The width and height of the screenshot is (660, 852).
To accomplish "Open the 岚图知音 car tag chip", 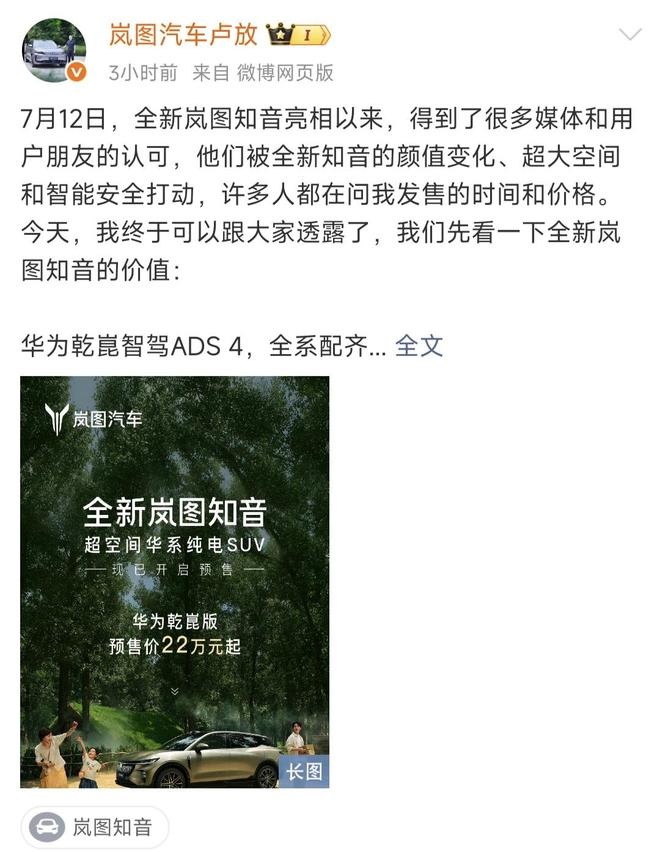I will pyautogui.click(x=95, y=827).
